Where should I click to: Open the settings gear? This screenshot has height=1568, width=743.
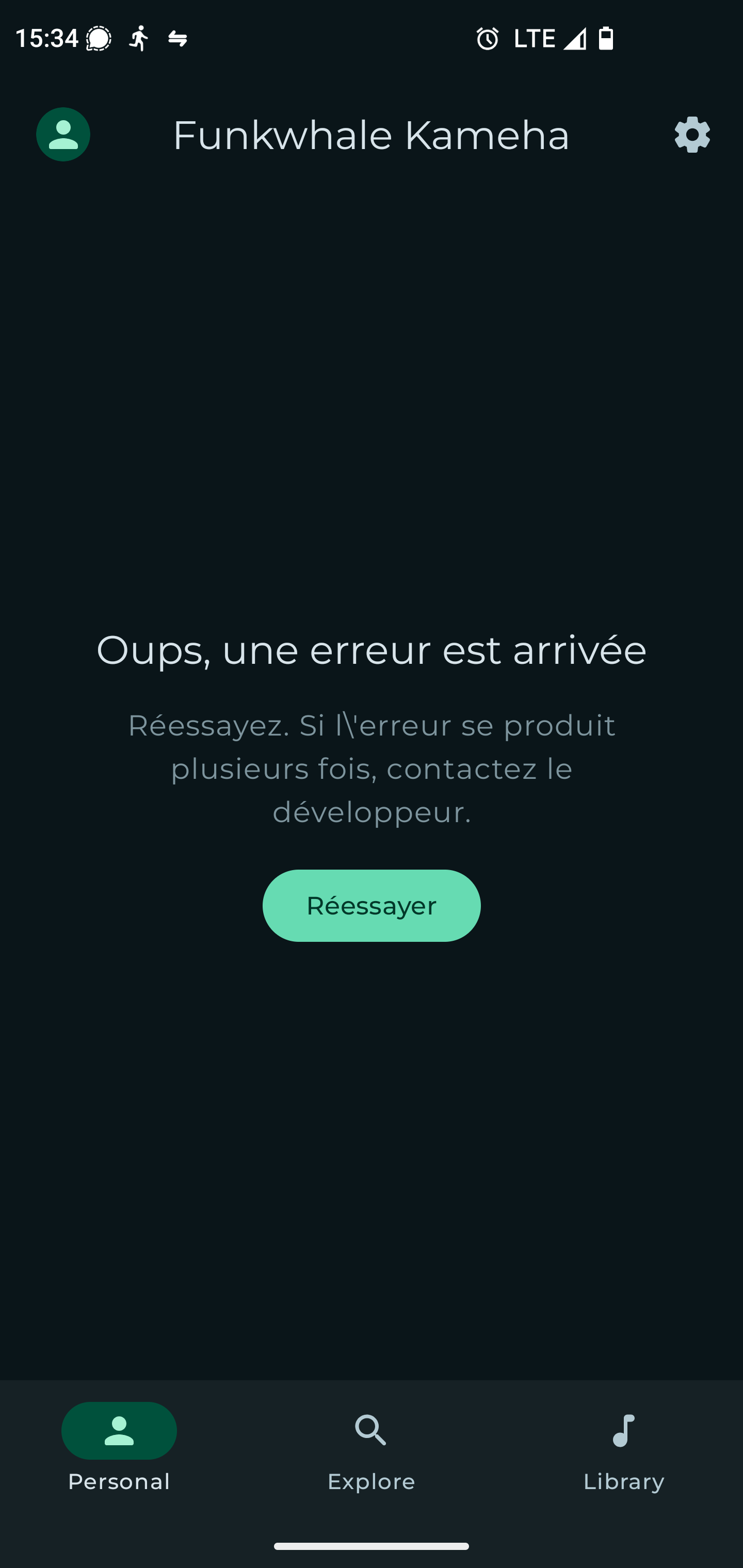(x=692, y=135)
